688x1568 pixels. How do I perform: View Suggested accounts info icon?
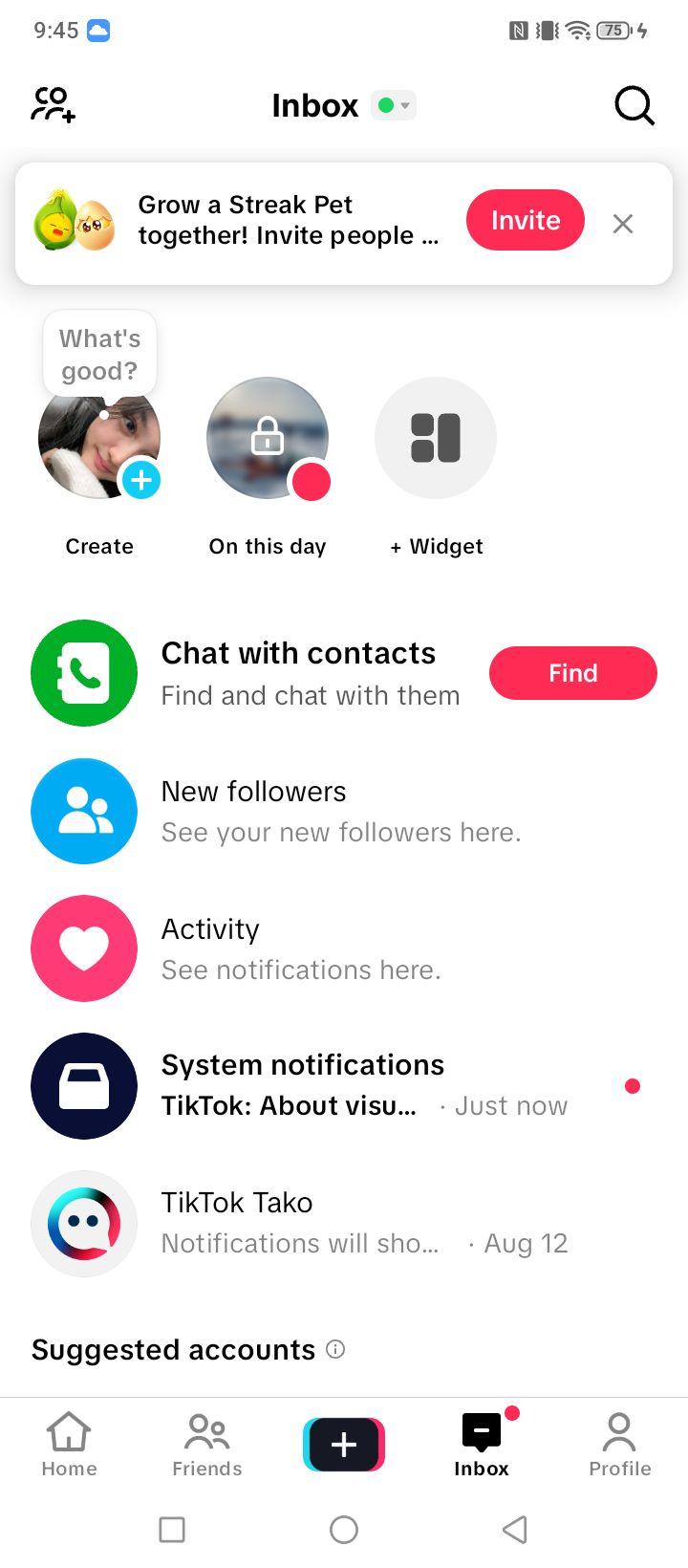[x=335, y=1349]
